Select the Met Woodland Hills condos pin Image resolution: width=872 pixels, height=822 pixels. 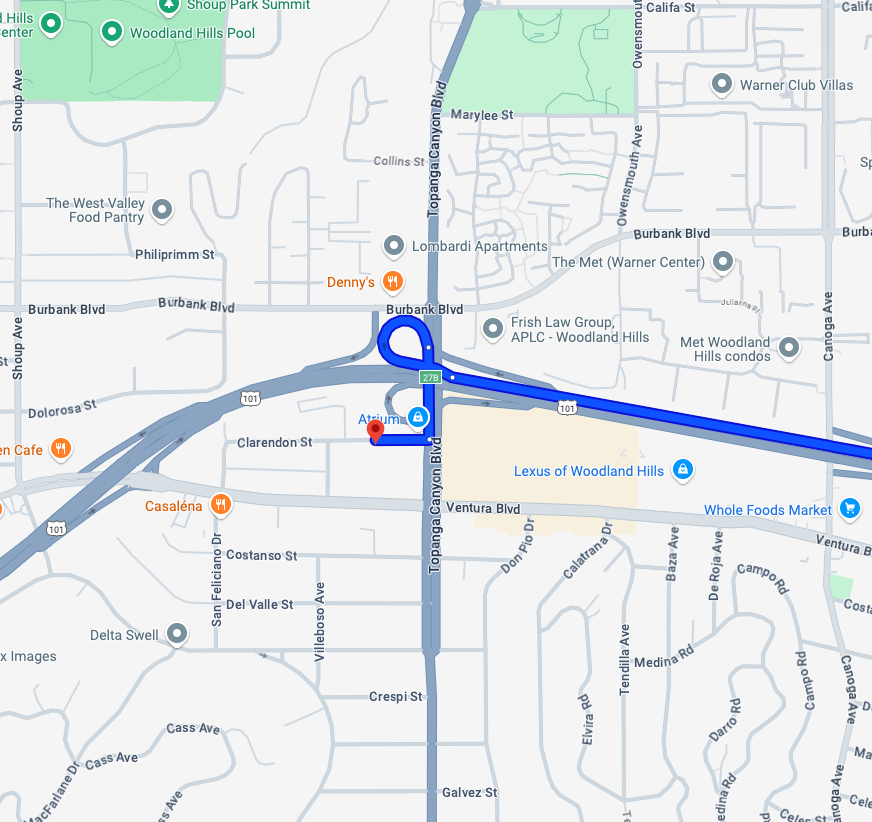coord(789,348)
